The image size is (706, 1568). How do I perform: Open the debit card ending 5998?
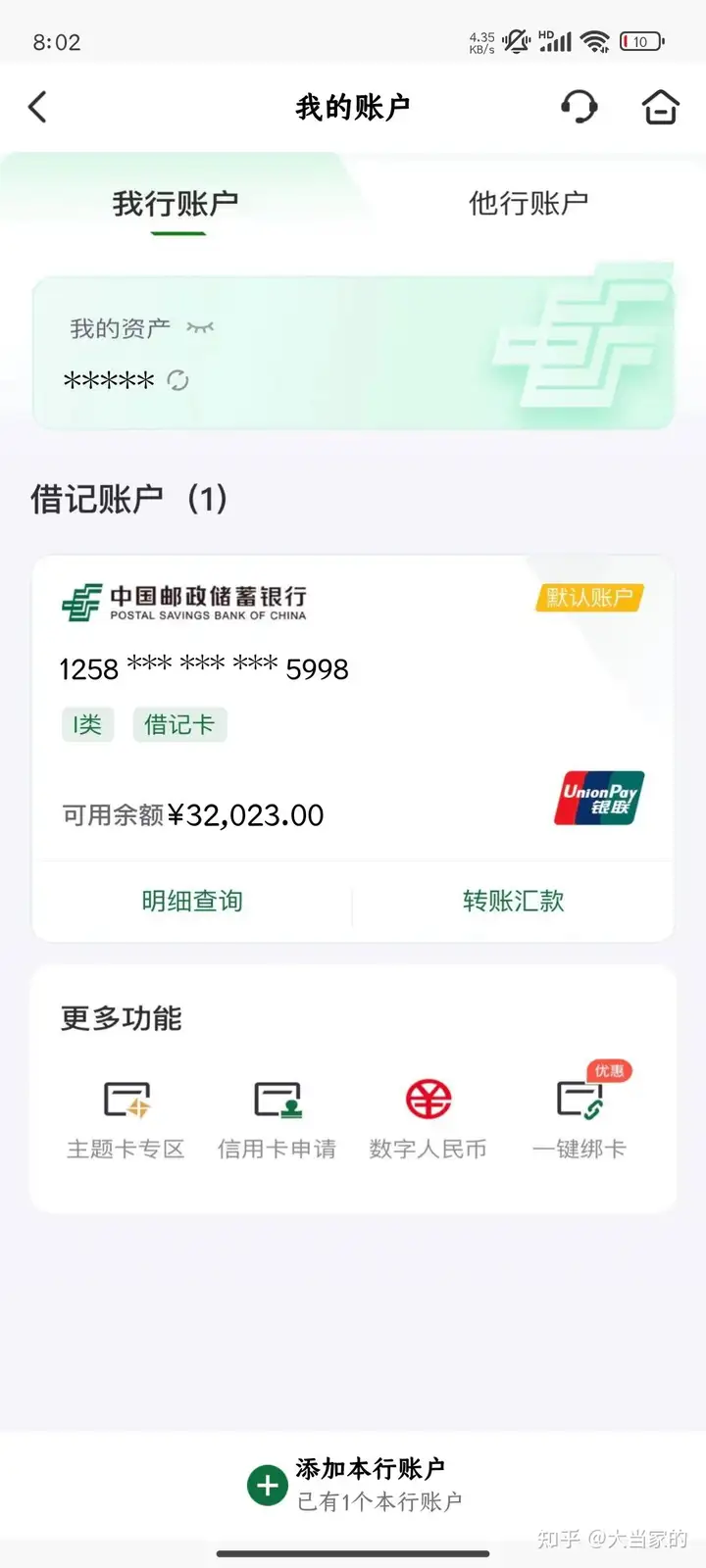pos(353,708)
